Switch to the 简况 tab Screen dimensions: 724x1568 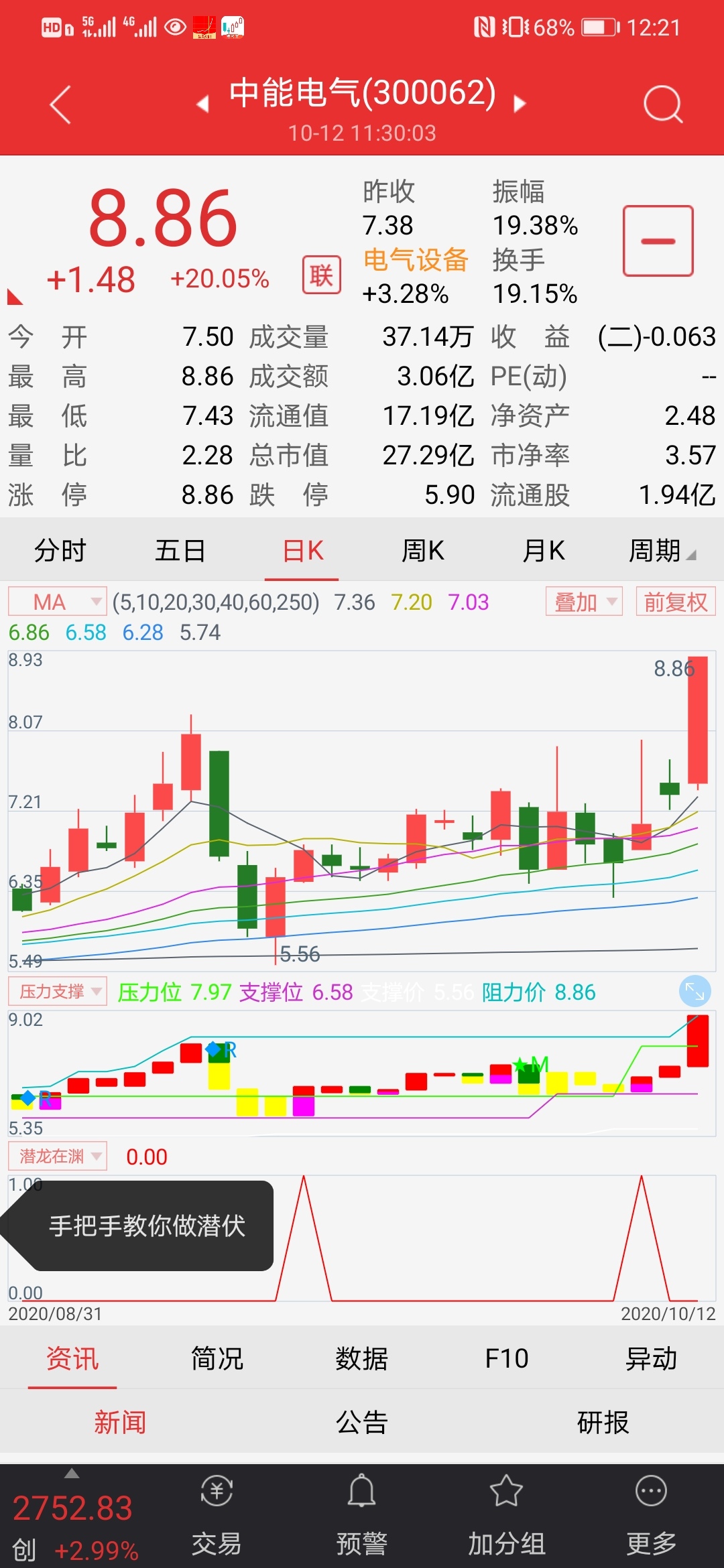[x=217, y=1359]
